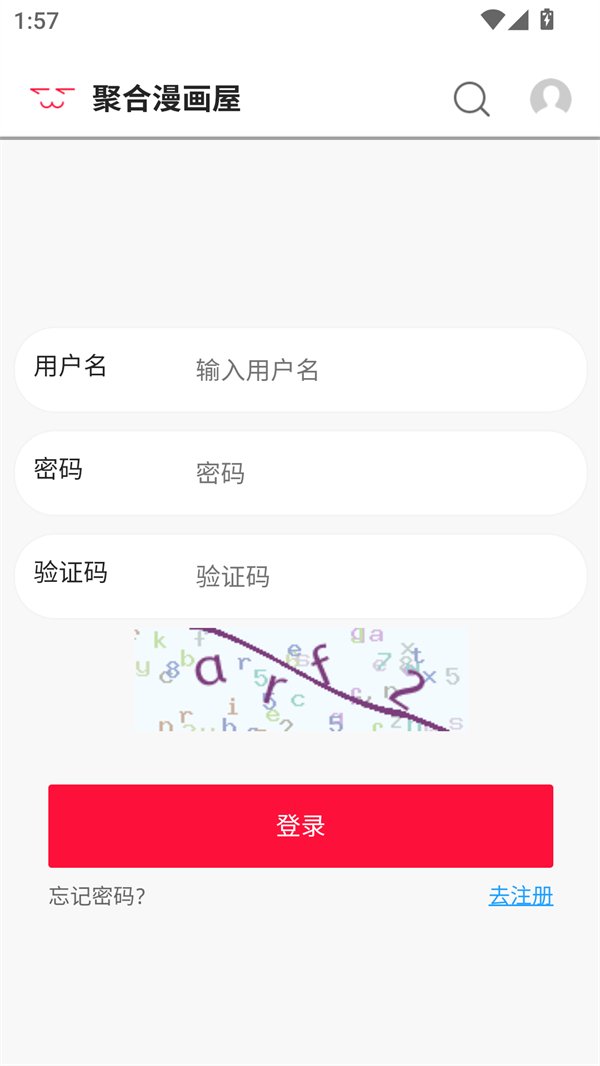
Task: Tap the red 登录 login button
Action: pos(300,826)
